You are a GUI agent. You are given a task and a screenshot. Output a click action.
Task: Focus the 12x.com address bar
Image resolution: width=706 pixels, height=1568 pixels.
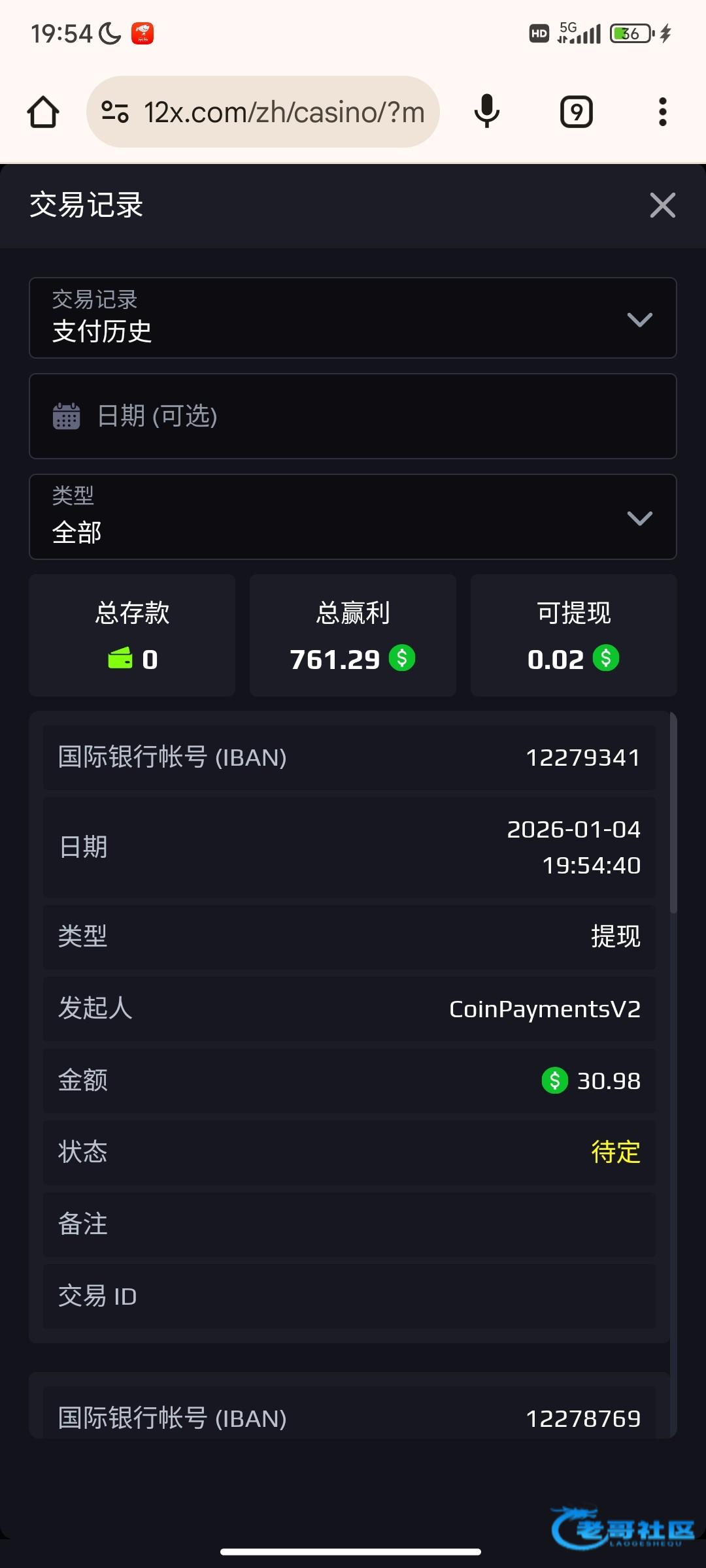275,112
